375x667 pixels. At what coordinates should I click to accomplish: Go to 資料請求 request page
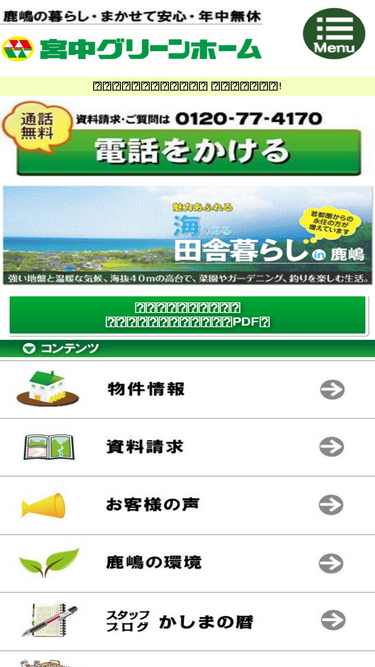point(188,448)
